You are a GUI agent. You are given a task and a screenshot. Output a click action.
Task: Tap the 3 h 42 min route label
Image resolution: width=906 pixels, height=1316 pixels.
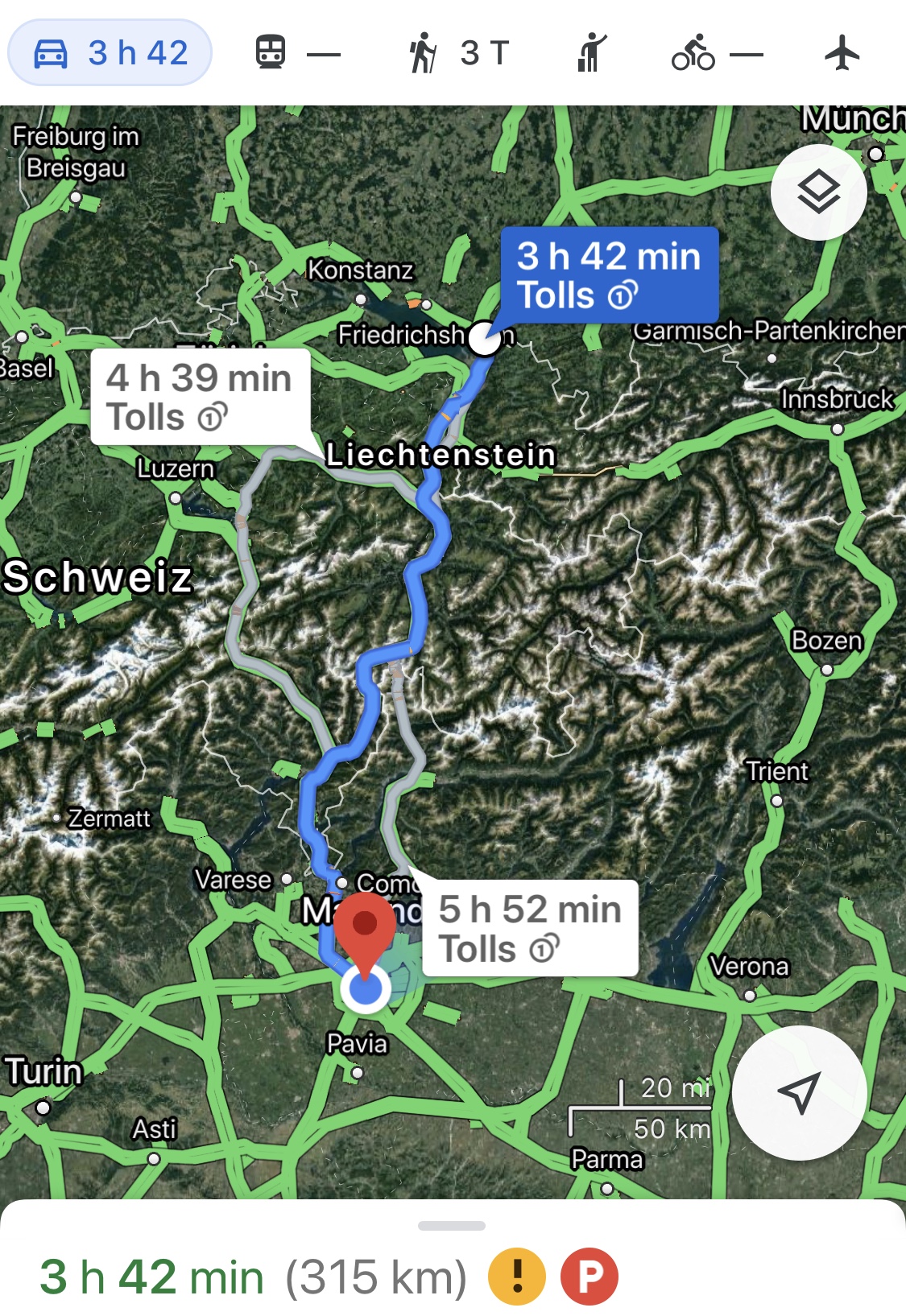609,275
